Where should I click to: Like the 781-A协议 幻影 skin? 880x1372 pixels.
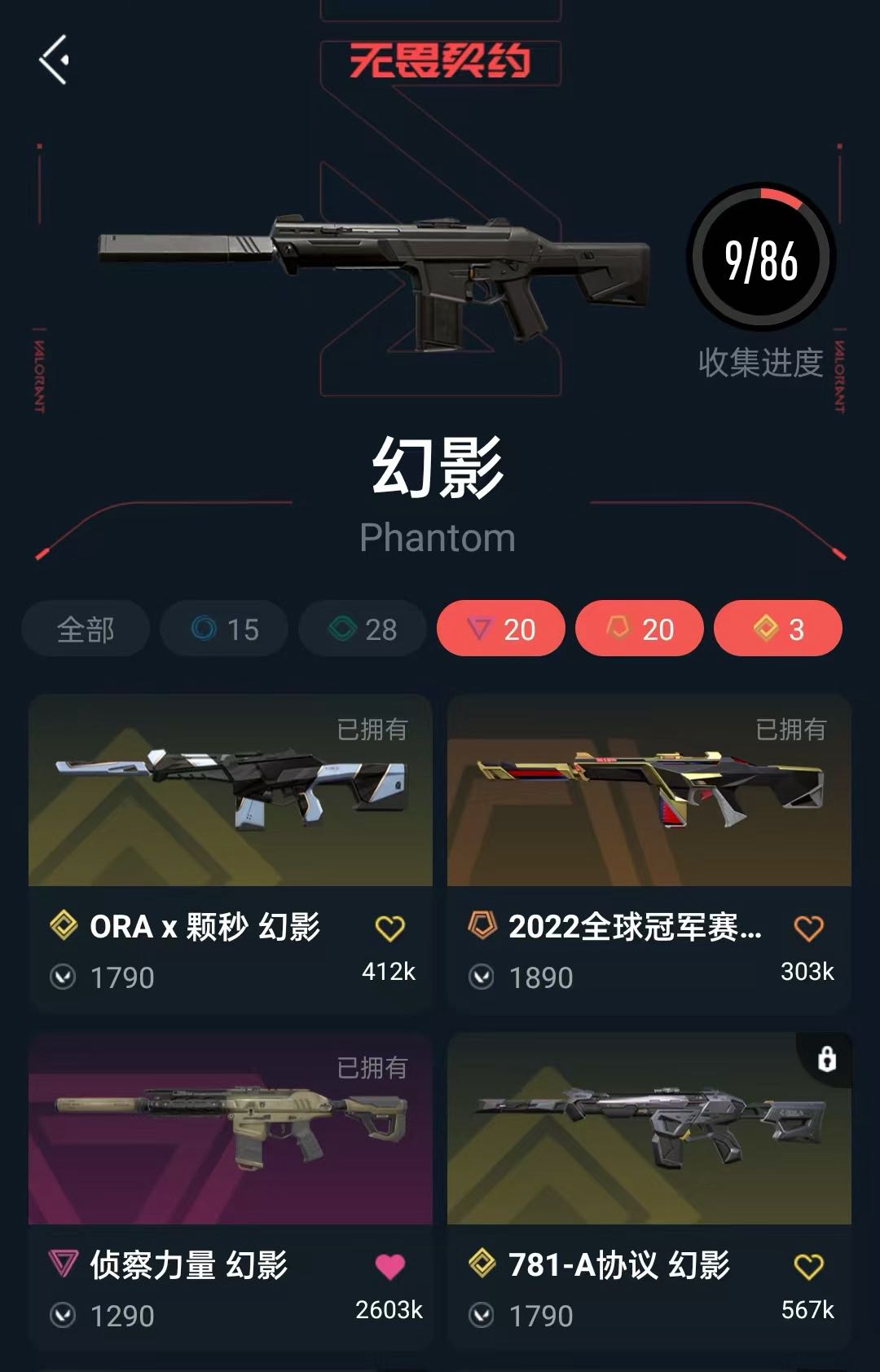pyautogui.click(x=808, y=1266)
